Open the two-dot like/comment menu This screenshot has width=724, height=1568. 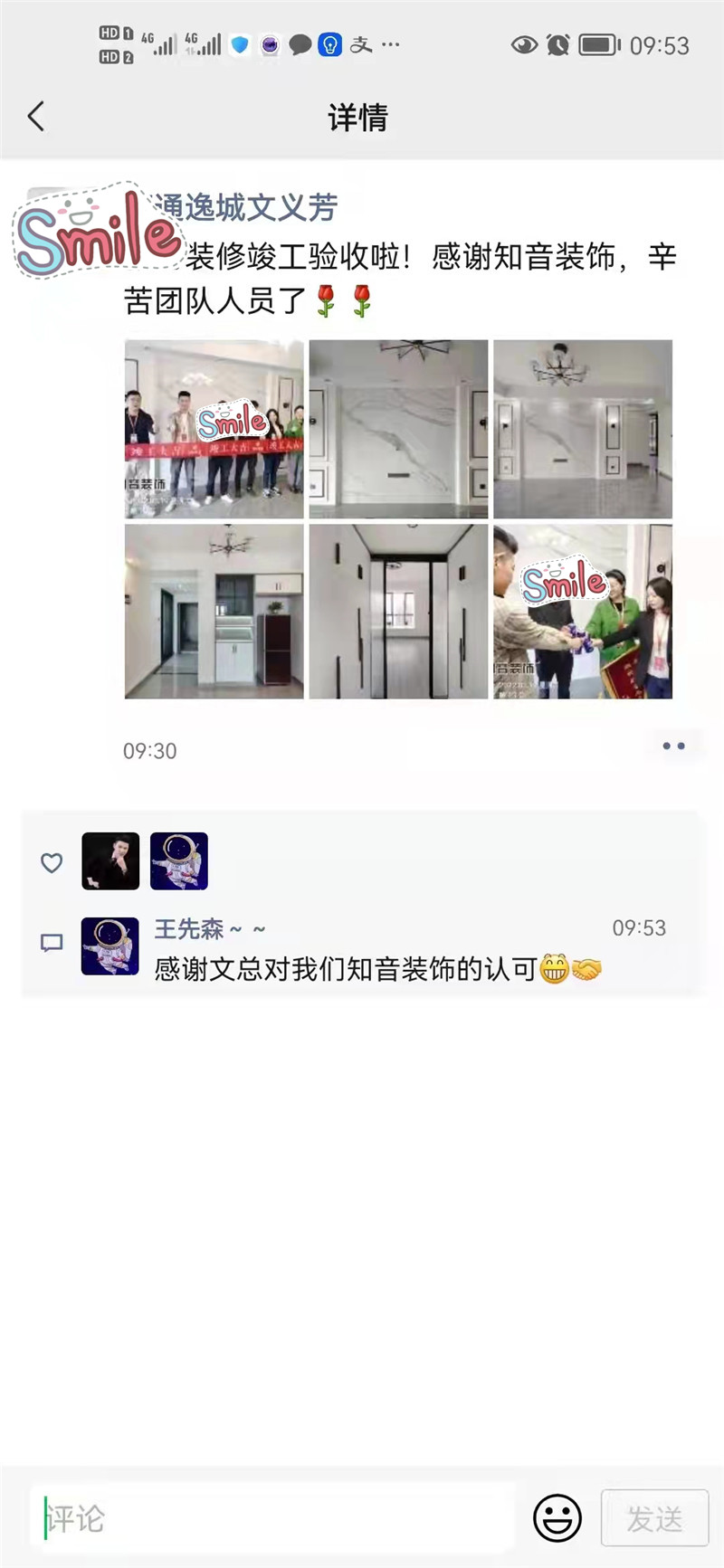pos(673,746)
